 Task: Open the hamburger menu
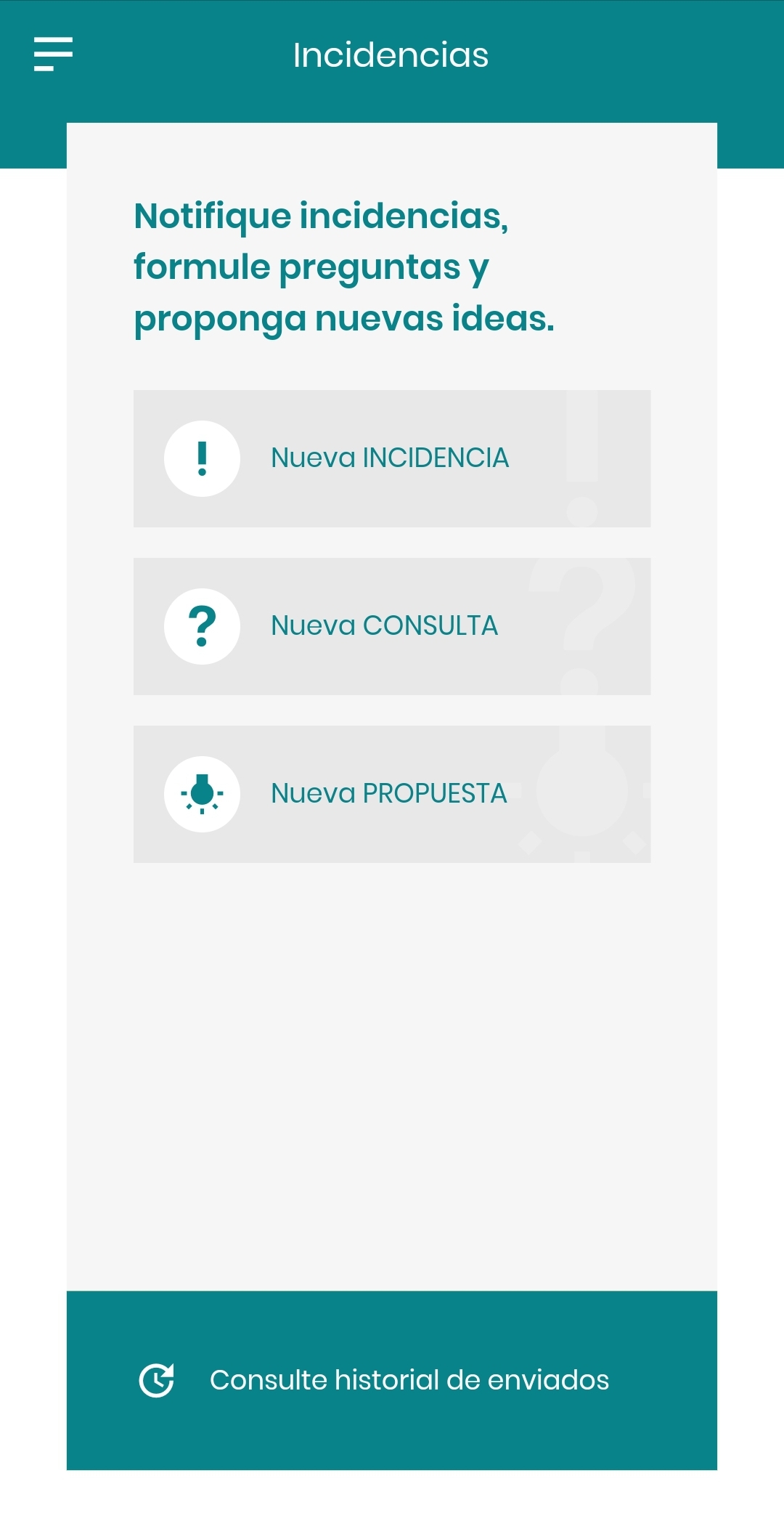point(53,54)
